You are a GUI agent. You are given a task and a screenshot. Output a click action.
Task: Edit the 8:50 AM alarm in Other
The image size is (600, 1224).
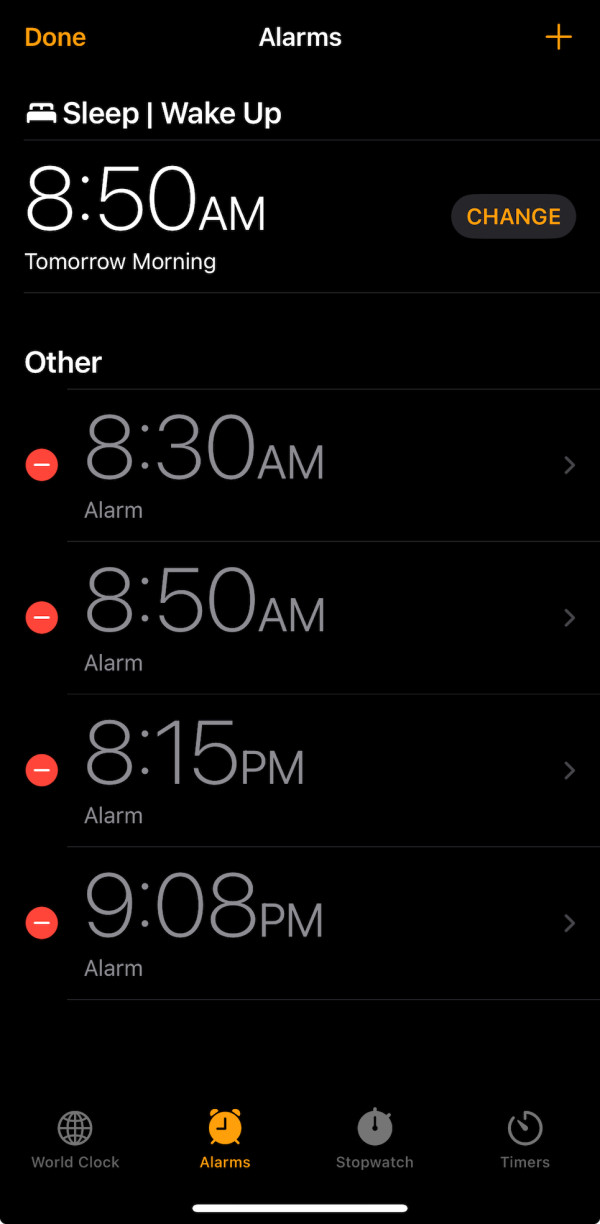pos(569,618)
